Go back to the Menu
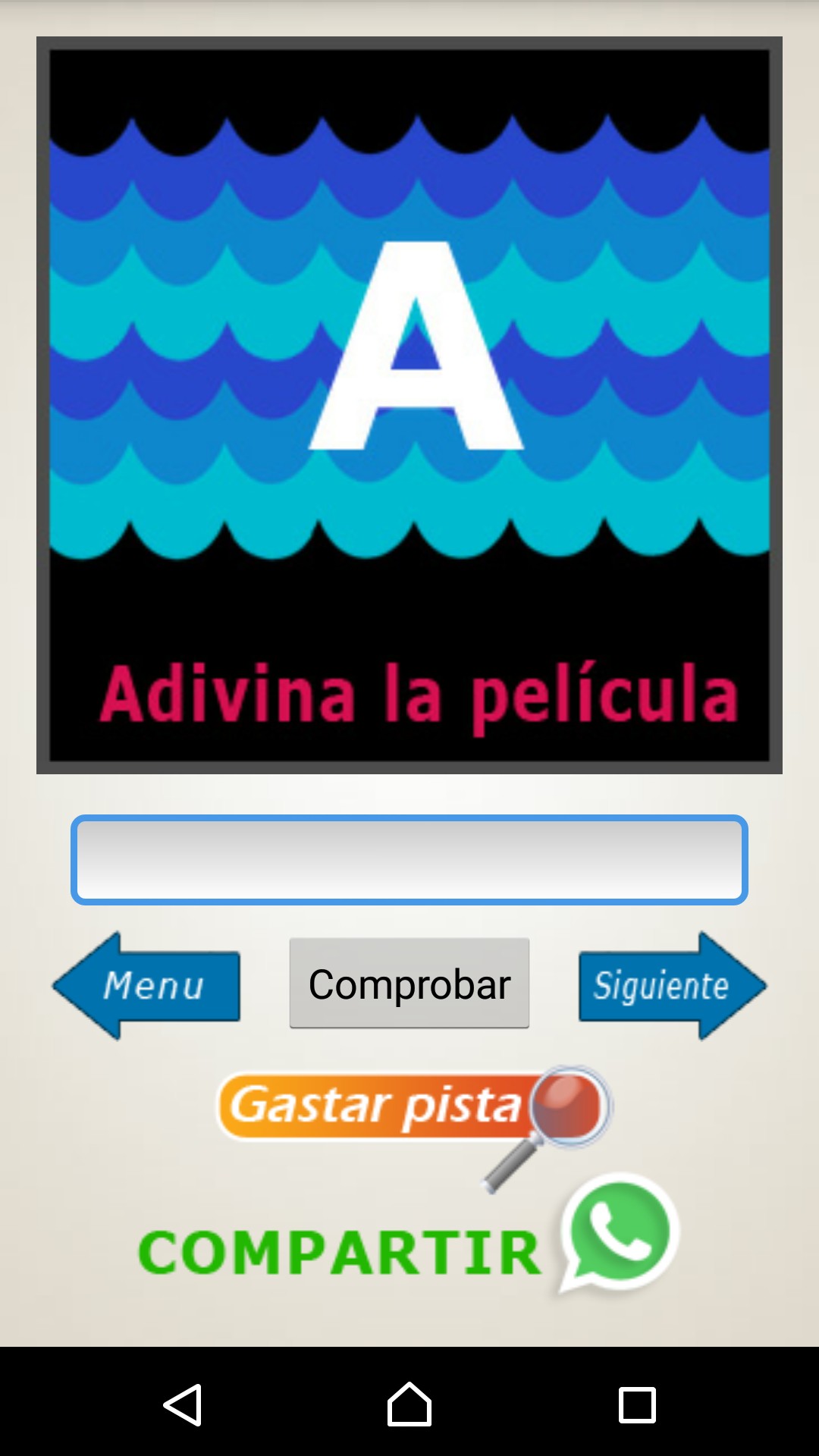This screenshot has height=1456, width=819. click(147, 985)
